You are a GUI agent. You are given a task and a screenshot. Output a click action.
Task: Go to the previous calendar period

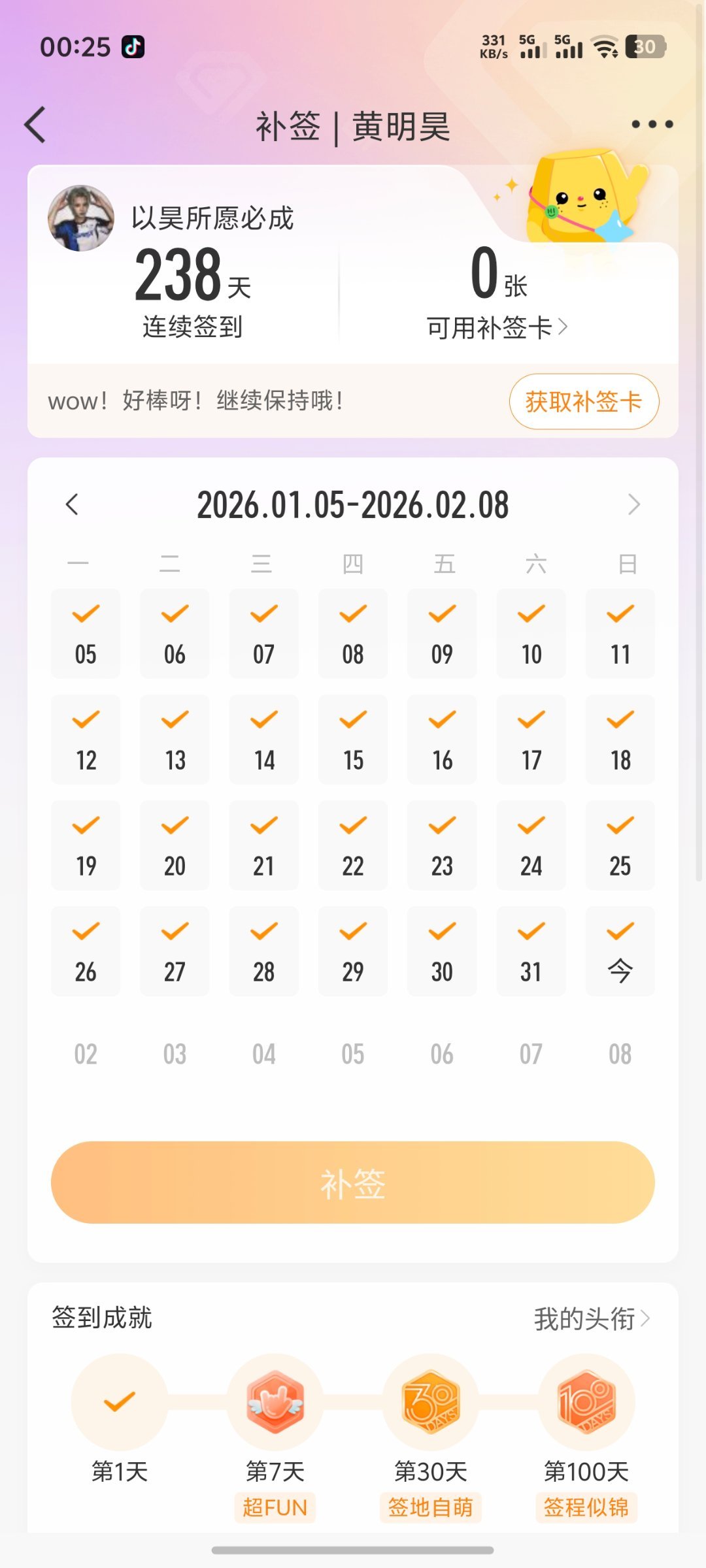pyautogui.click(x=72, y=505)
